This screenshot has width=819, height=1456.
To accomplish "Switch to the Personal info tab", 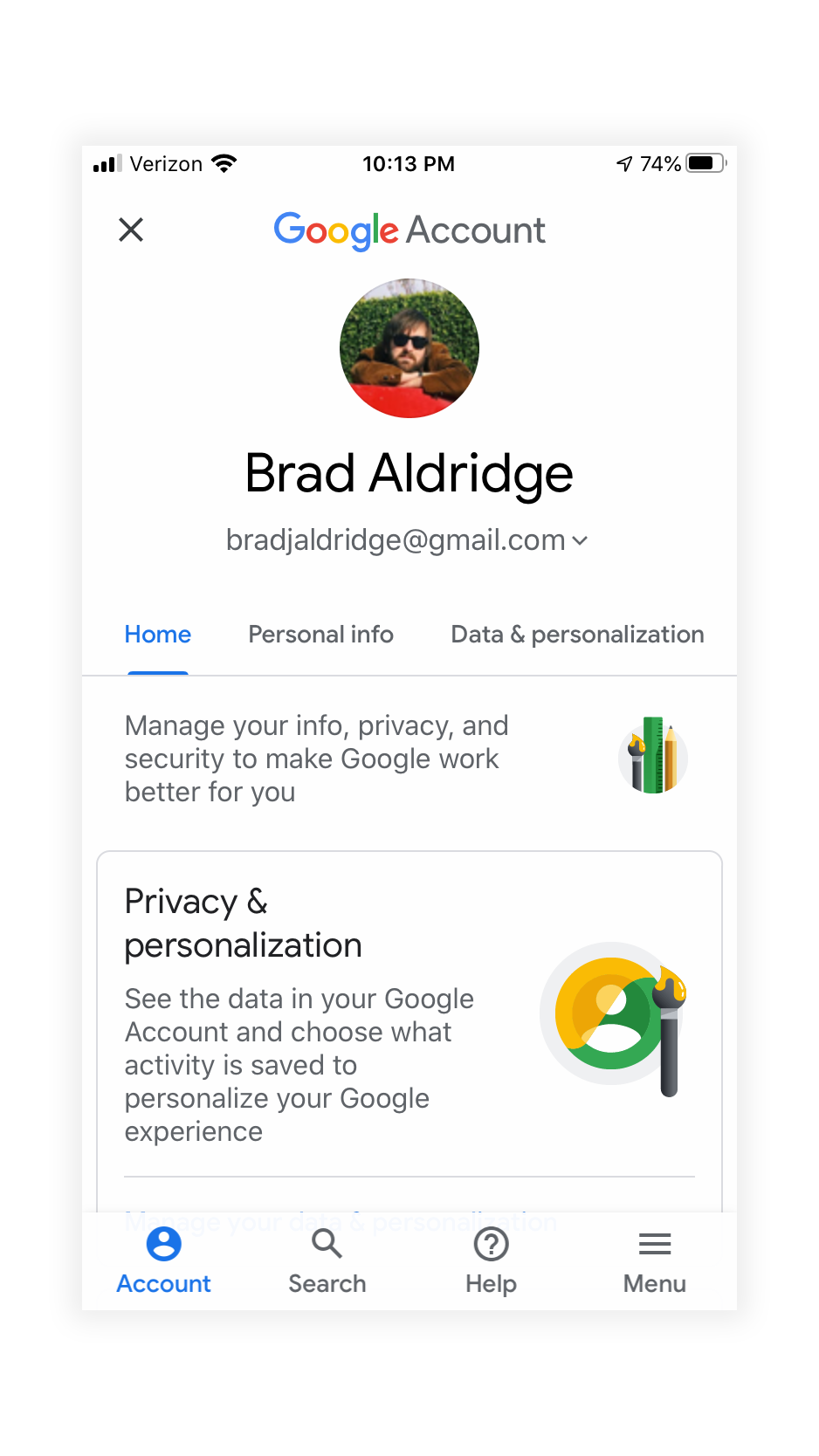I will pos(321,635).
